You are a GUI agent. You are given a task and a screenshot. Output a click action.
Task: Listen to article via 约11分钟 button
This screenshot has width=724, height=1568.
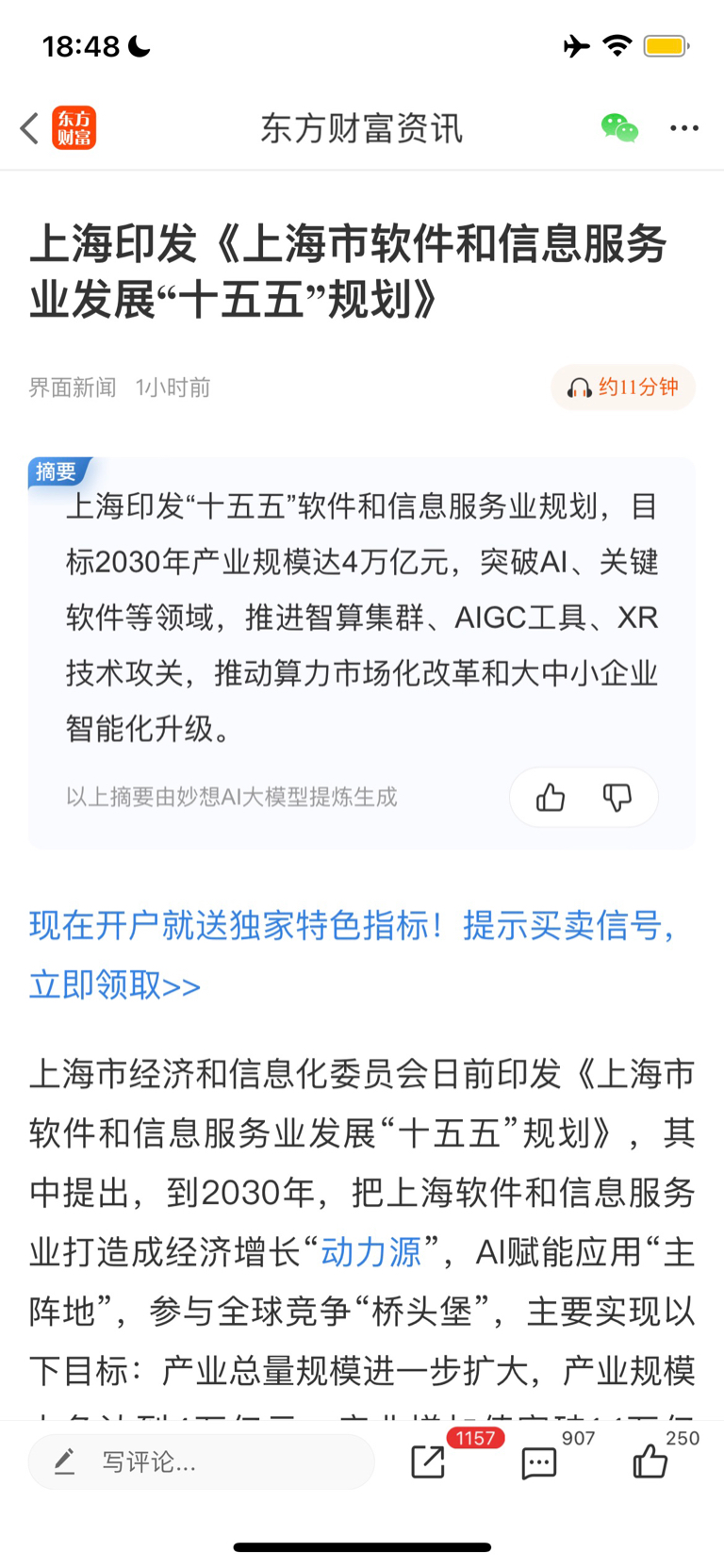pyautogui.click(x=623, y=388)
